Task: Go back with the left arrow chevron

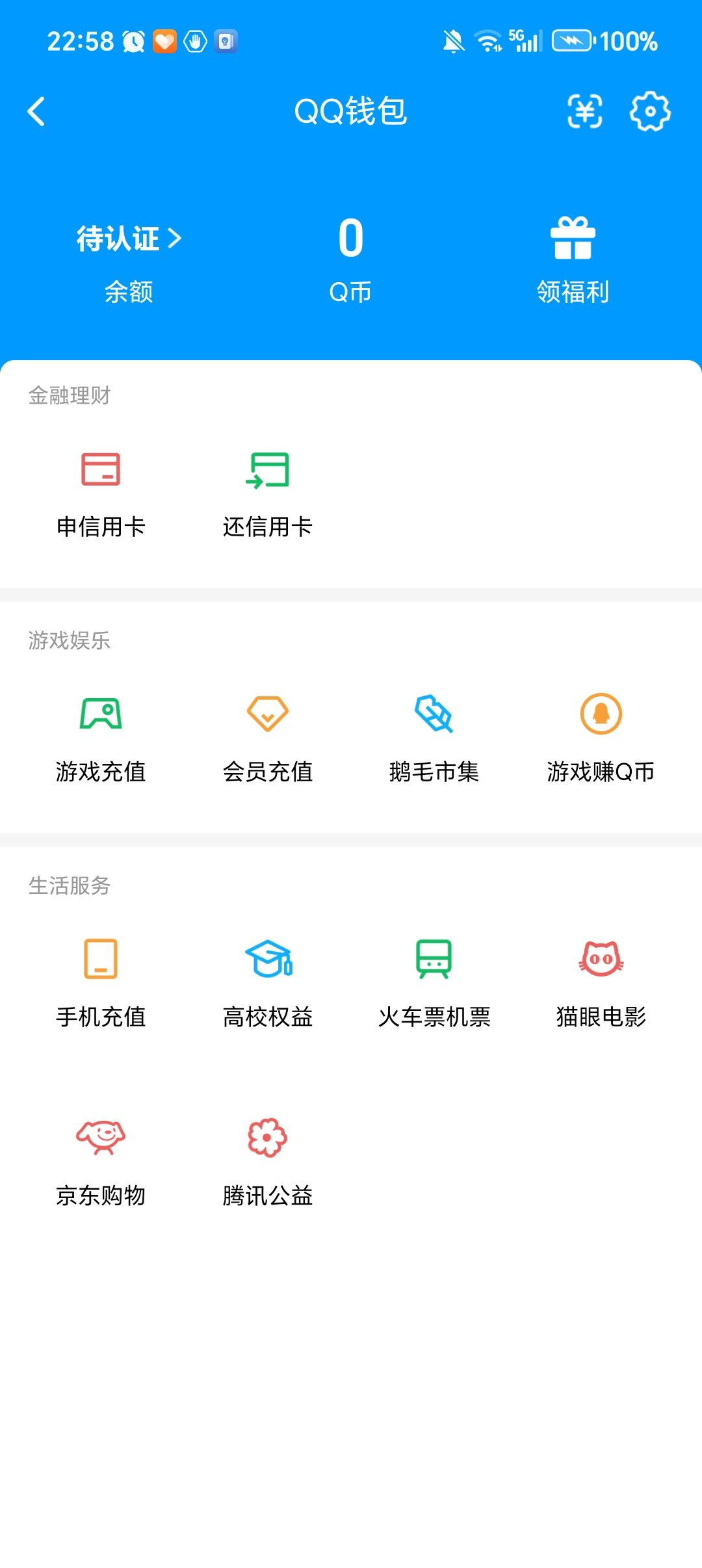Action: tap(36, 111)
